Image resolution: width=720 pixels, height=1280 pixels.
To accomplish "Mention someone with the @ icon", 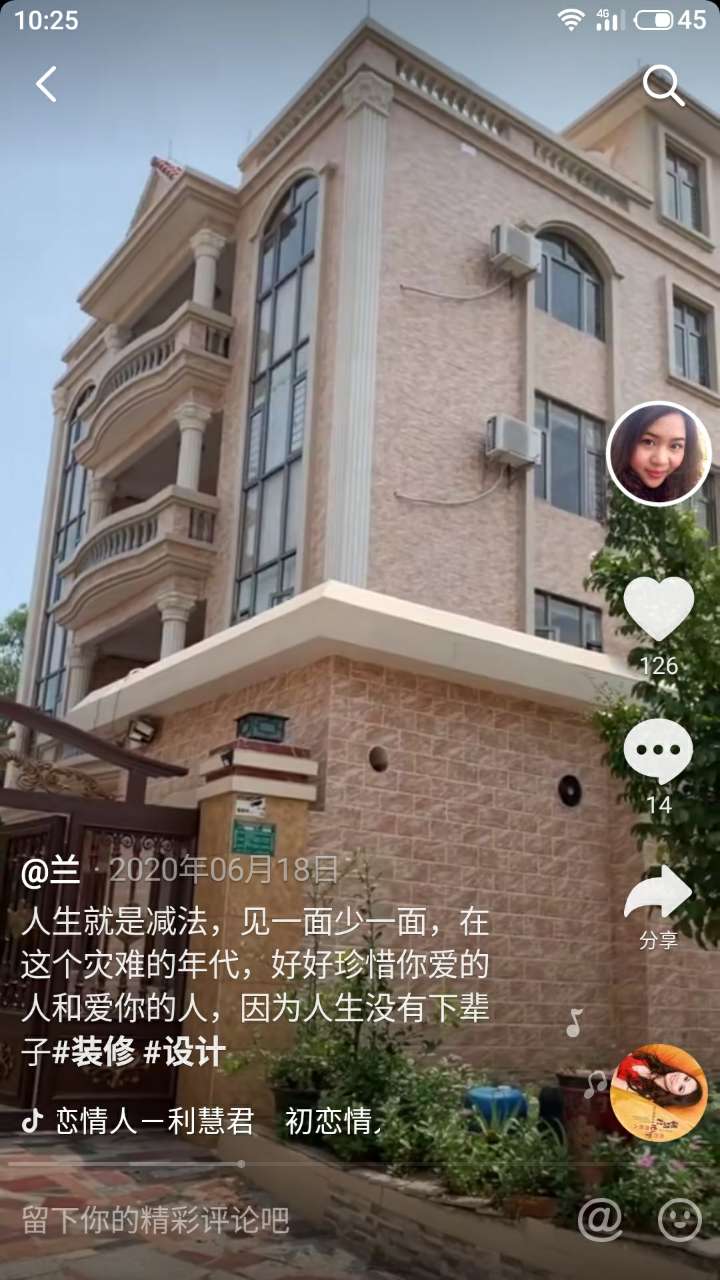I will (x=600, y=1220).
